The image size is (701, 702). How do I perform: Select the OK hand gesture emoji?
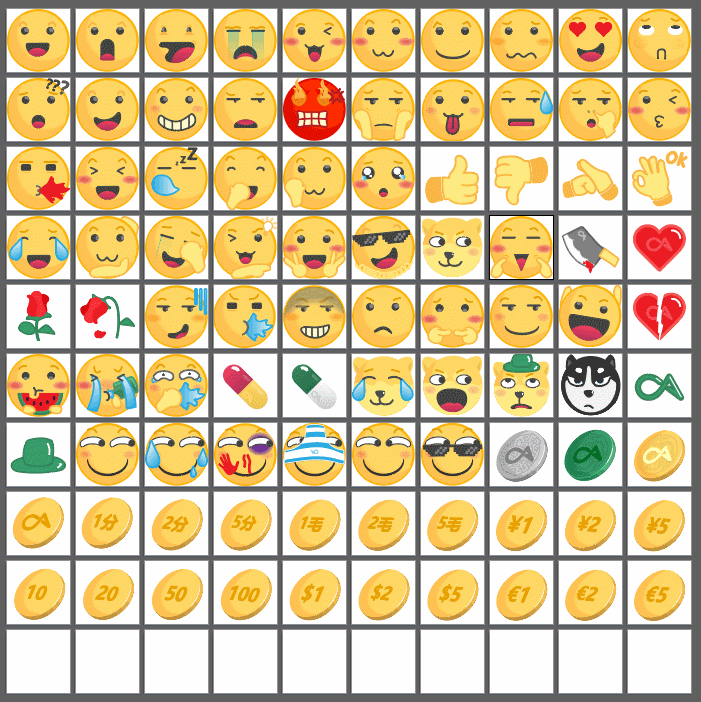click(659, 178)
